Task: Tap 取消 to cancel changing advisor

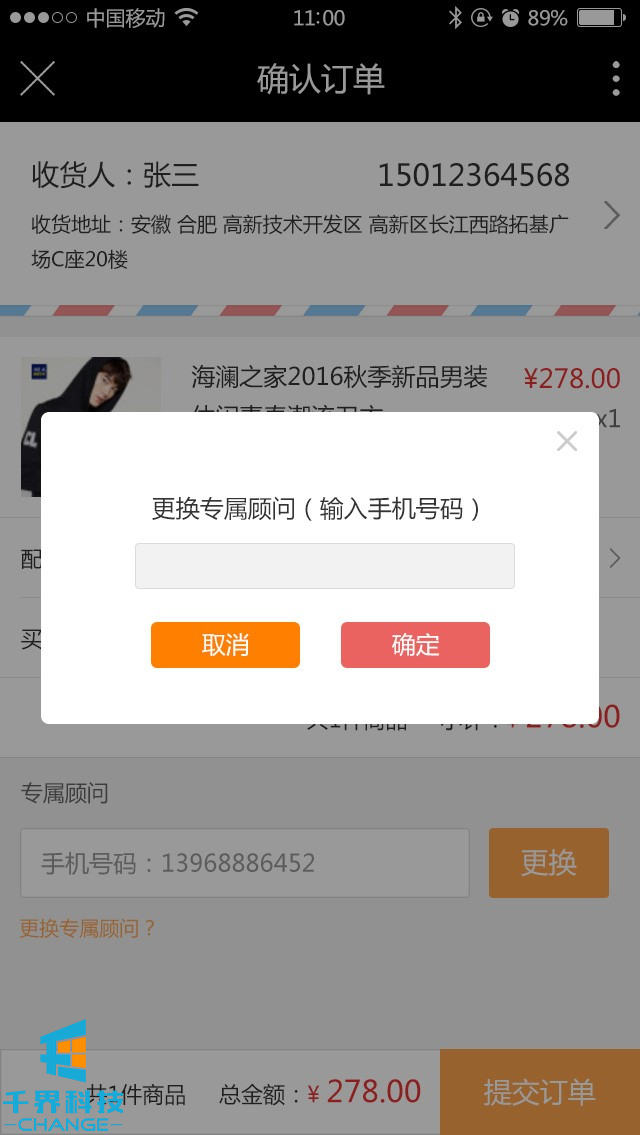Action: 225,645
